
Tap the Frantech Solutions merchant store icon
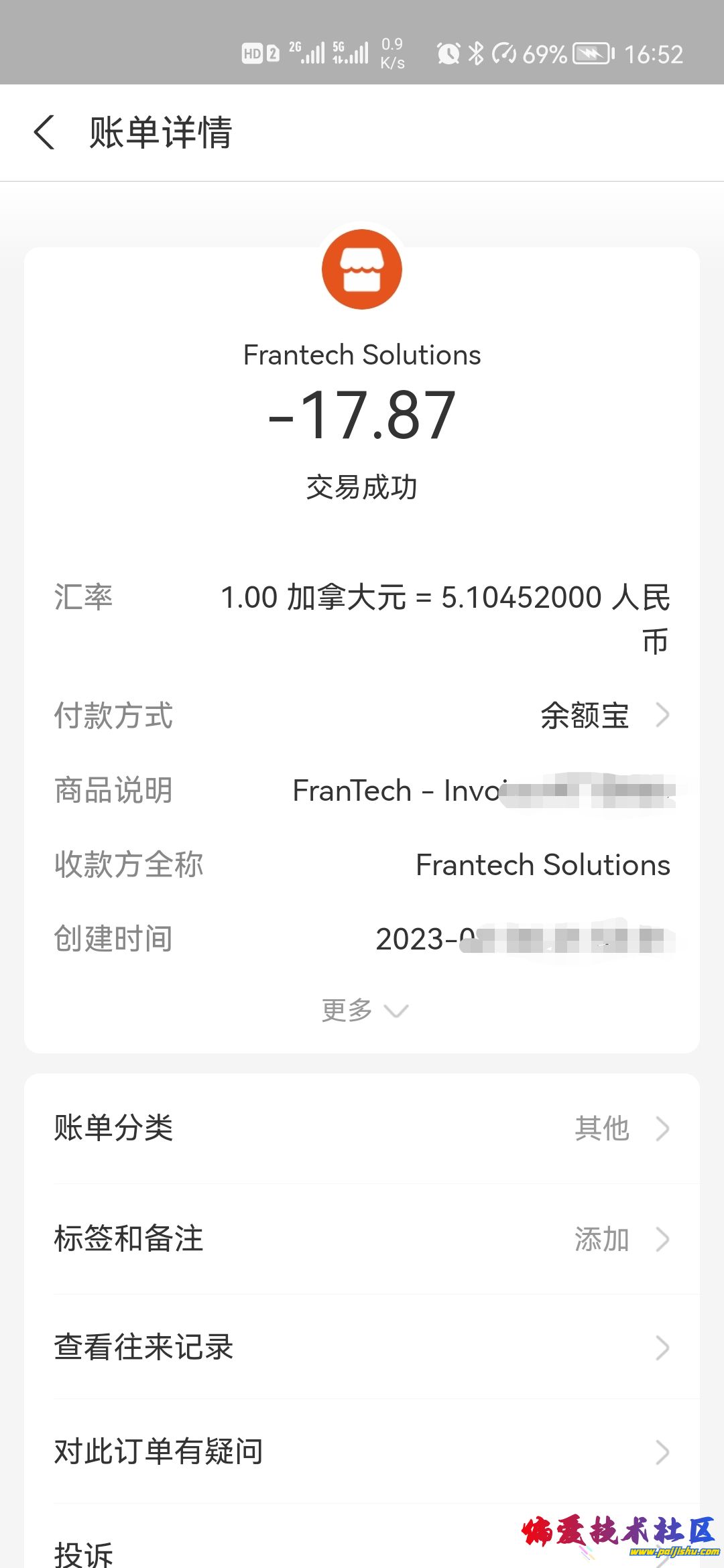click(x=362, y=269)
